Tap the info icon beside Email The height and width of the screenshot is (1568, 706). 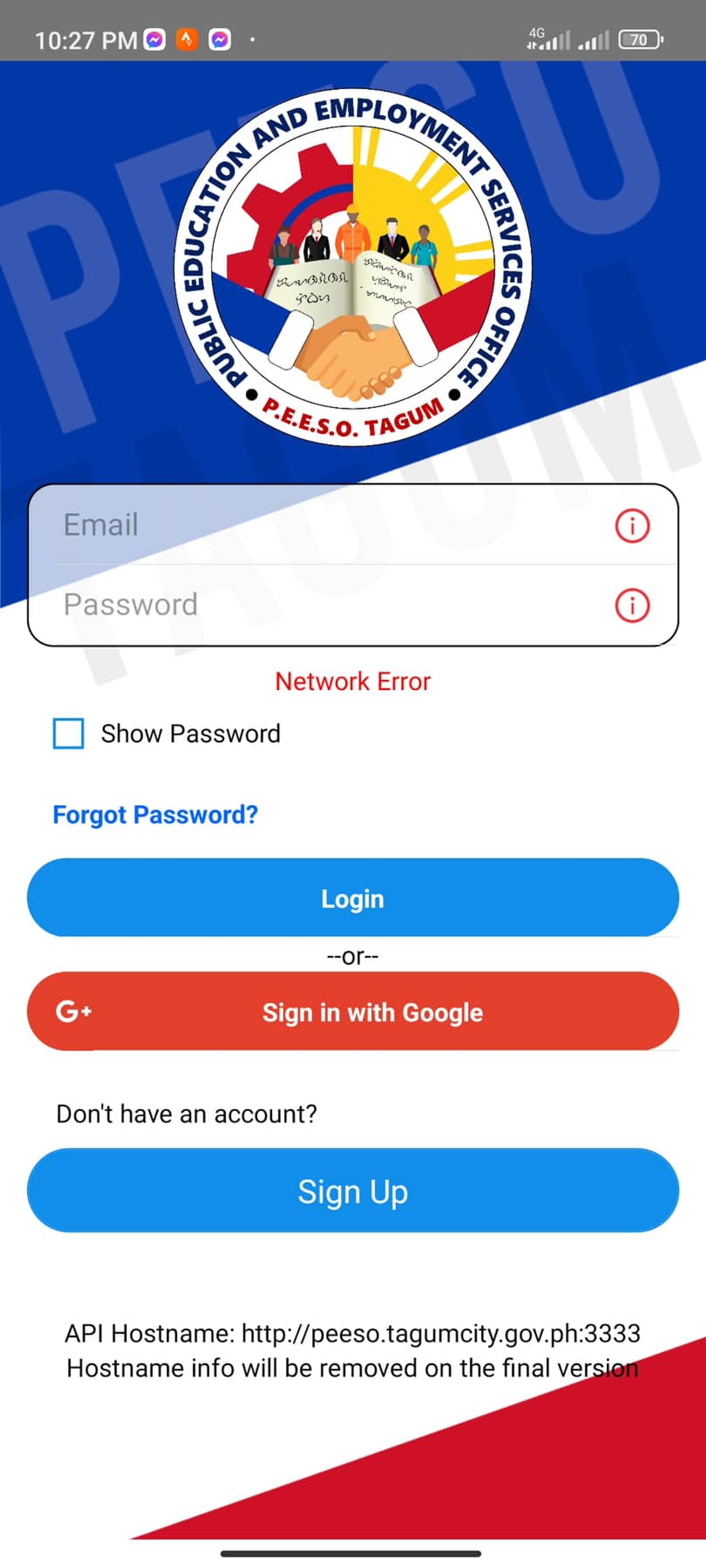(632, 525)
